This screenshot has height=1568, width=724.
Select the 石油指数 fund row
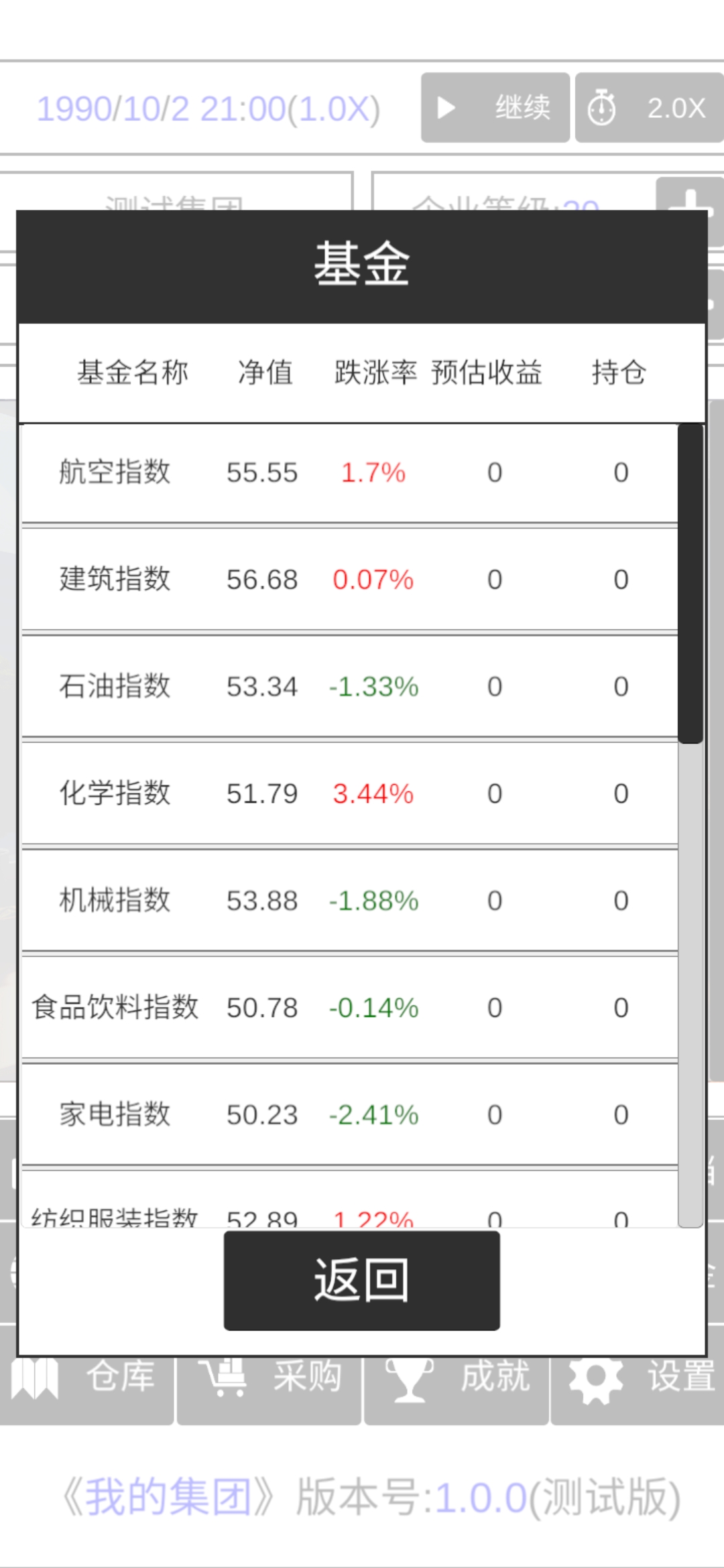pyautogui.click(x=362, y=687)
